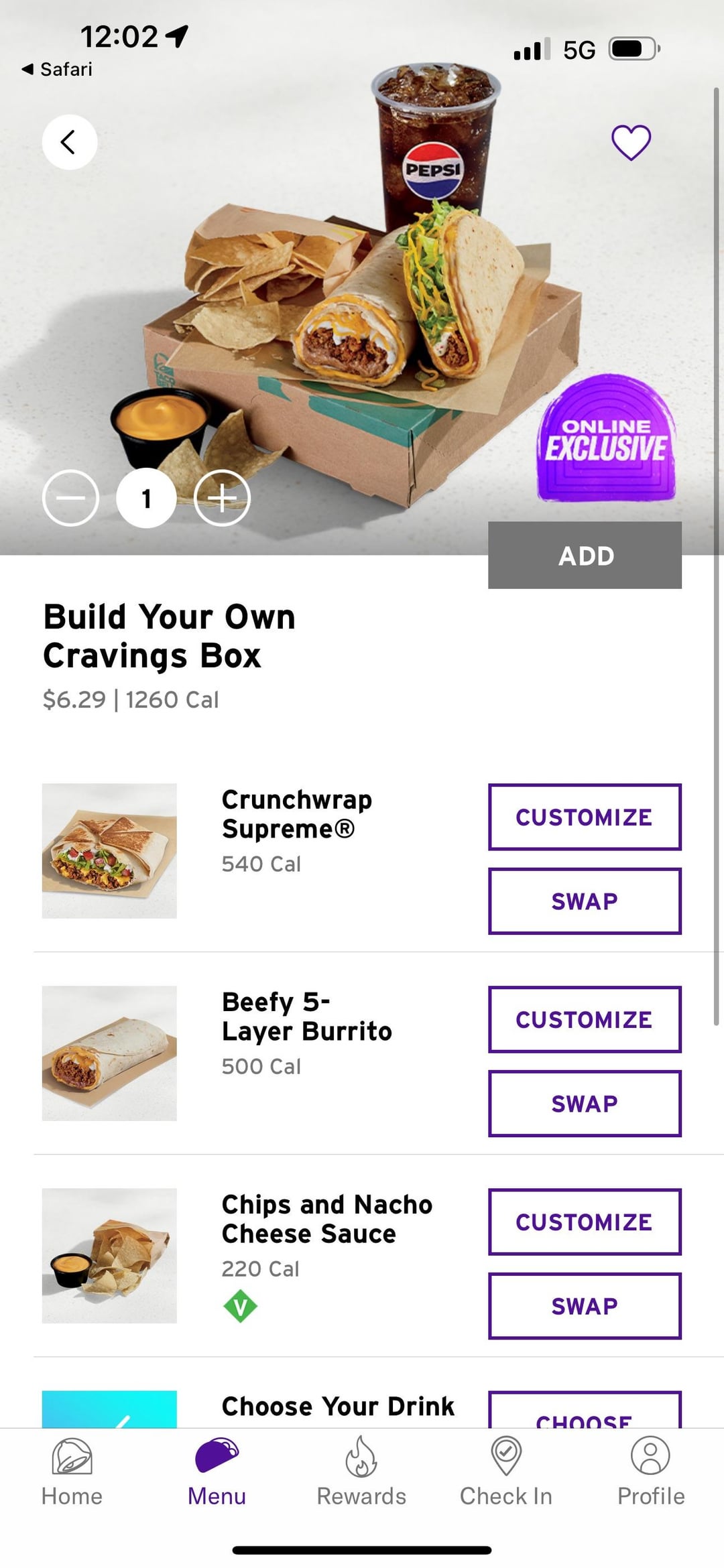The image size is (724, 1568).
Task: Choose your drink for the box
Action: click(x=585, y=1411)
